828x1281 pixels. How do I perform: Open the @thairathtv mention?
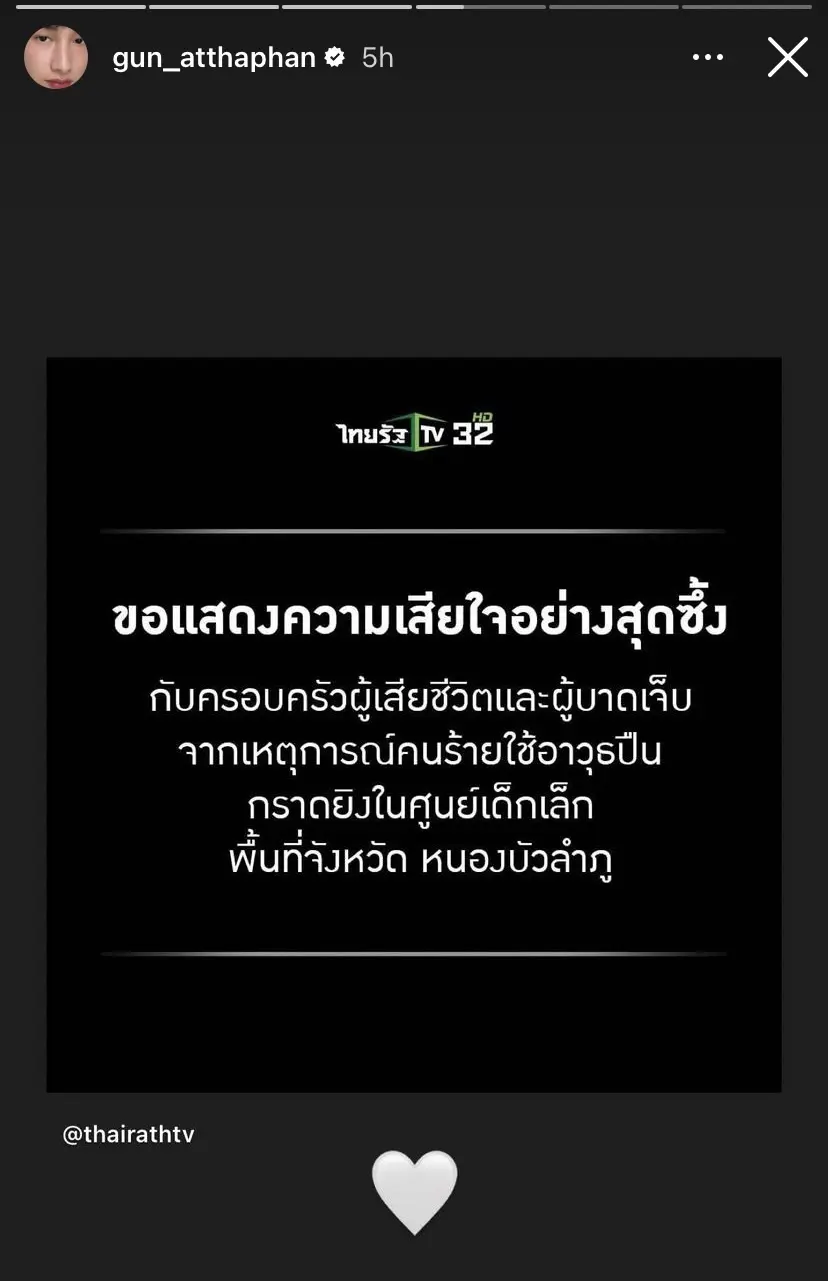coord(128,1135)
